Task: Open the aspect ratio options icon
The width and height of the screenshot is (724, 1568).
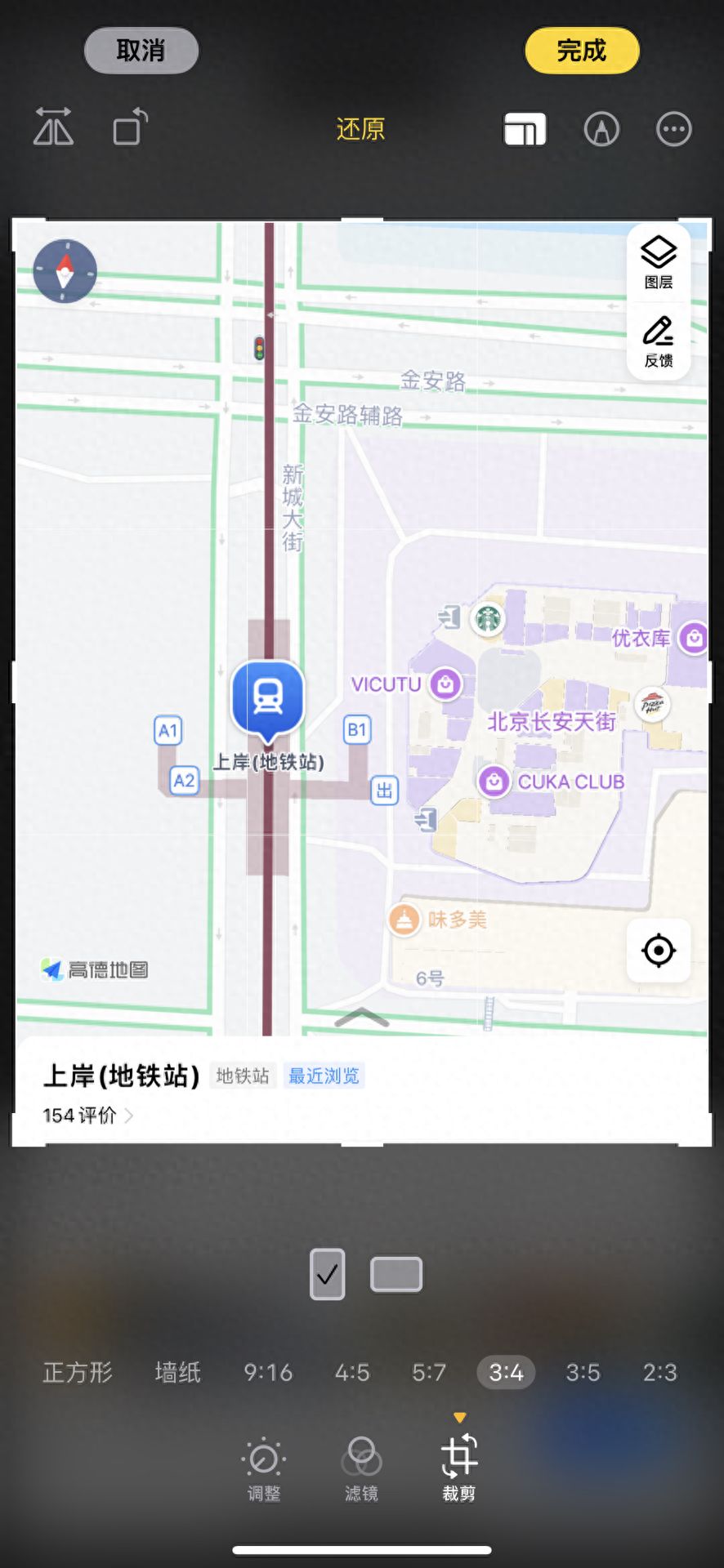Action: (525, 129)
